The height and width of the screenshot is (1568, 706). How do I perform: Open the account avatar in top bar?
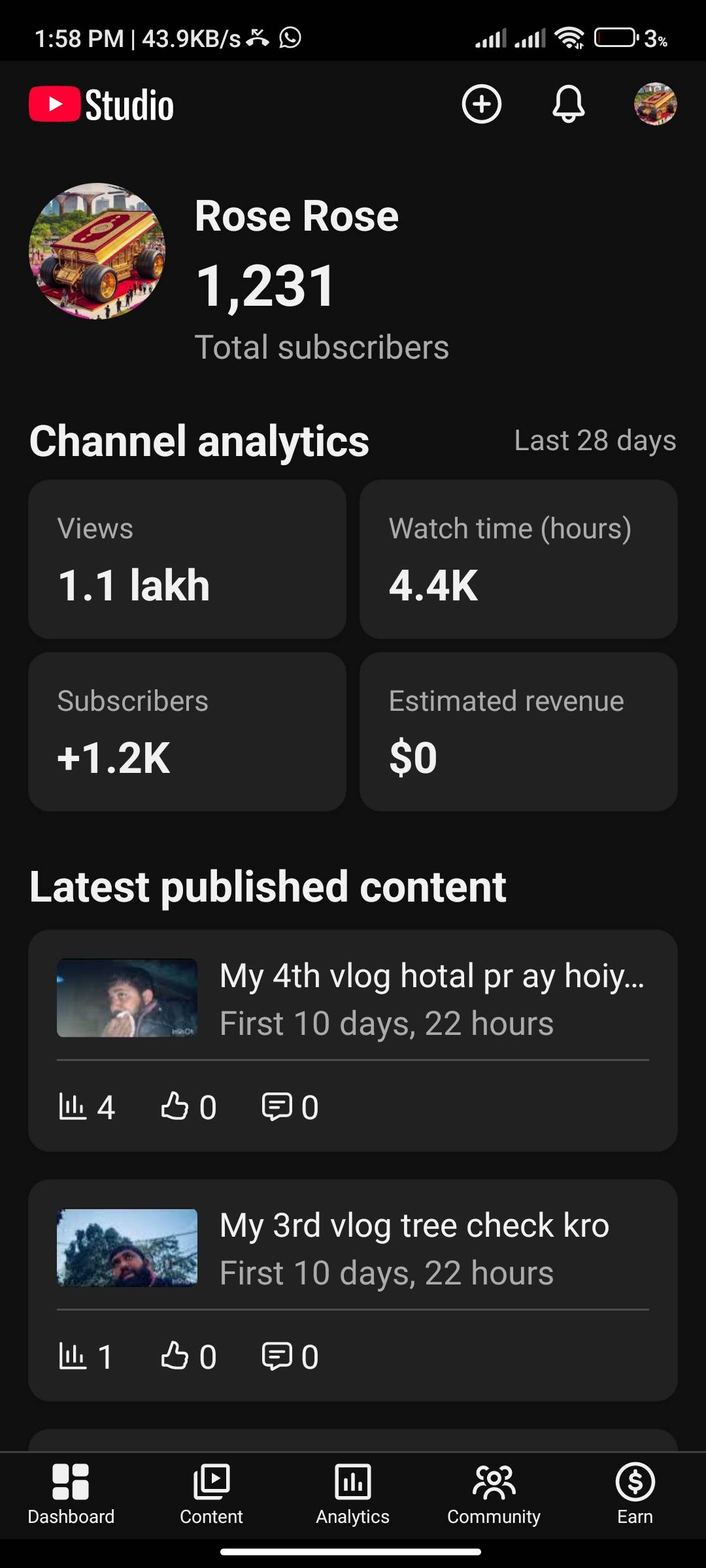tap(655, 104)
